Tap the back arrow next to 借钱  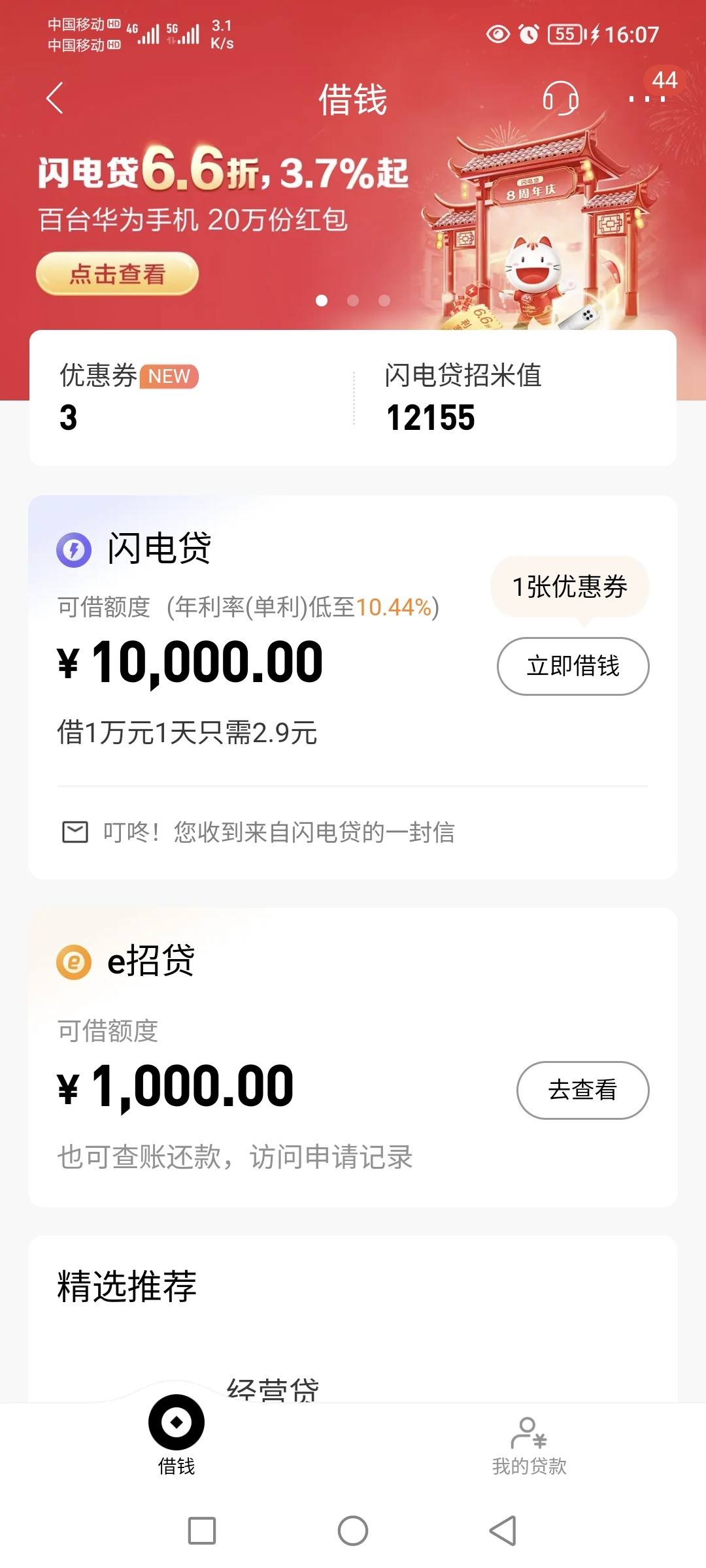55,99
